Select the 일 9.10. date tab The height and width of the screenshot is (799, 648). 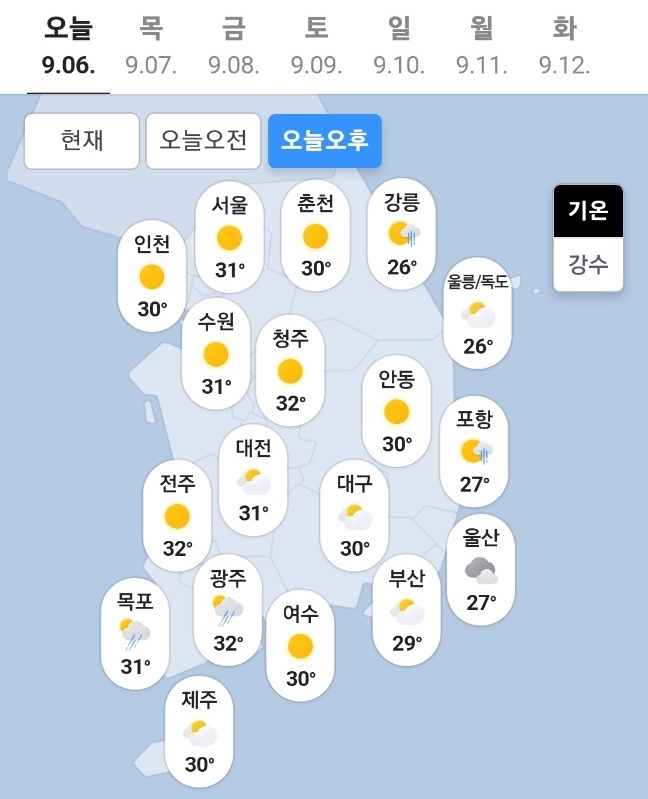pyautogui.click(x=399, y=47)
